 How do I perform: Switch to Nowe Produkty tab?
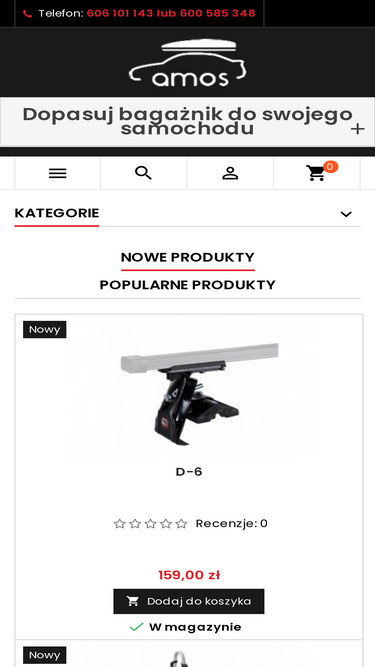coord(188,258)
